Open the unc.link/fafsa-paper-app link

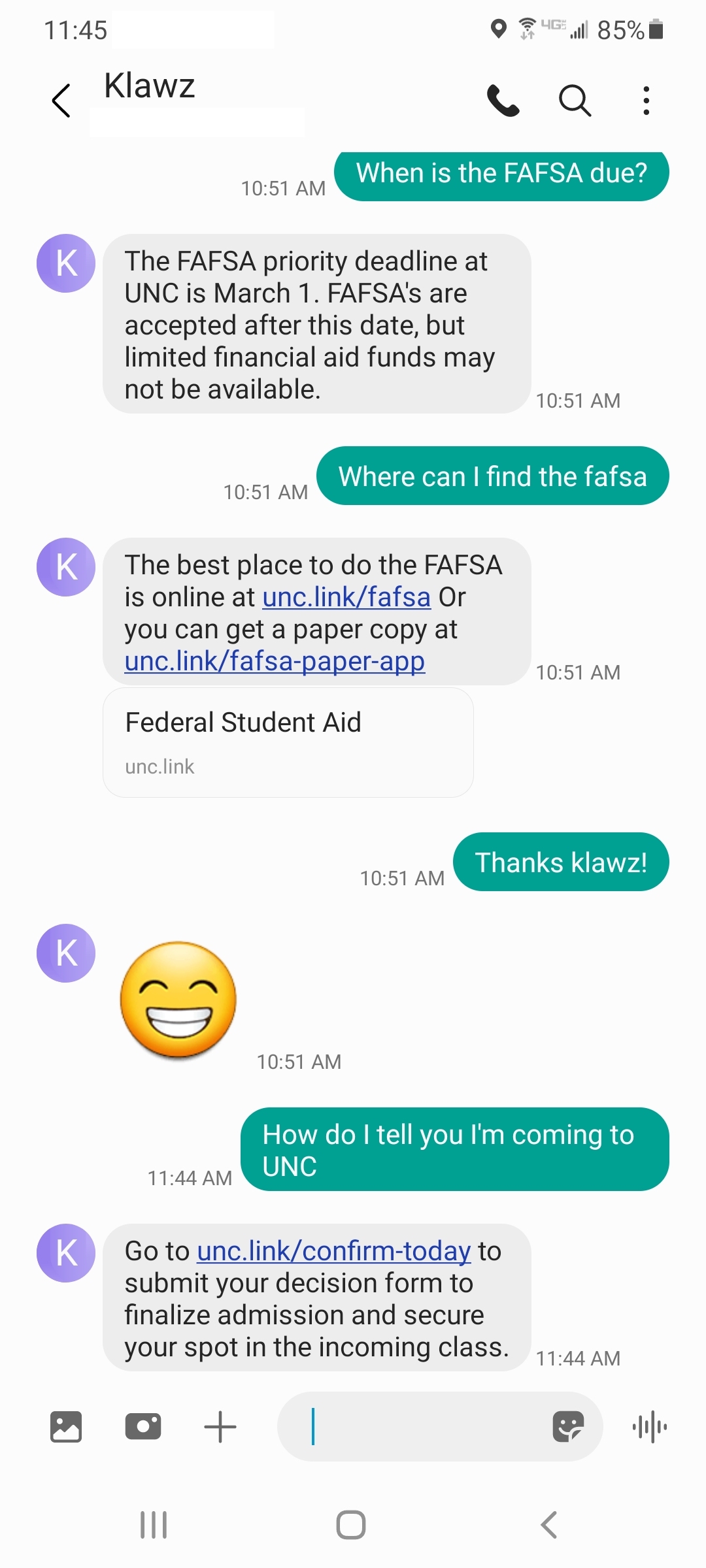point(275,661)
